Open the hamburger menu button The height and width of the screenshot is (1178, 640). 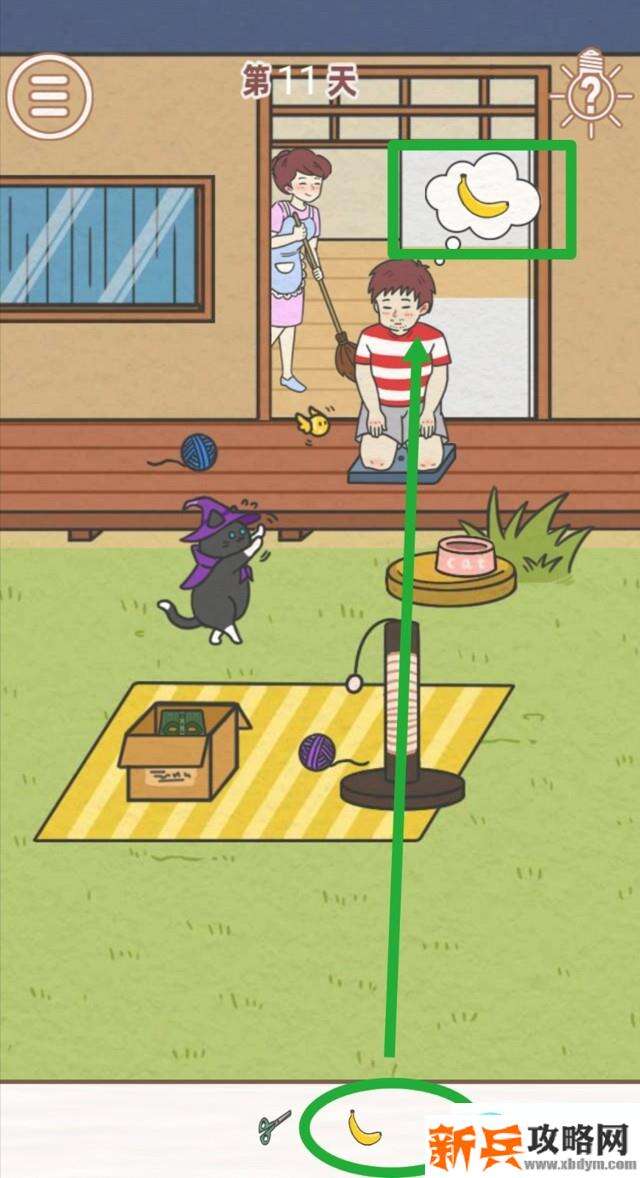pyautogui.click(x=49, y=96)
